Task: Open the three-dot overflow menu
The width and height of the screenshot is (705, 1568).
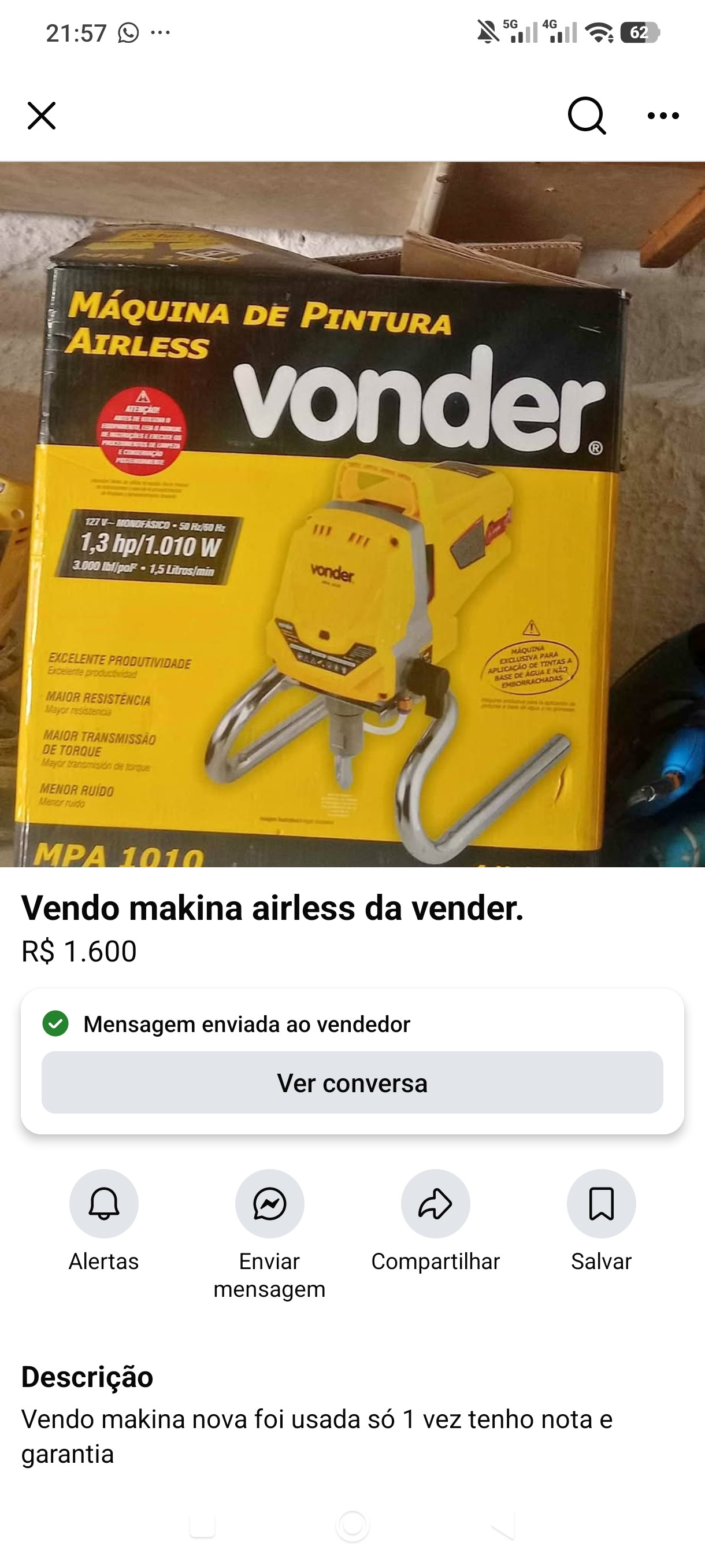Action: tap(663, 116)
